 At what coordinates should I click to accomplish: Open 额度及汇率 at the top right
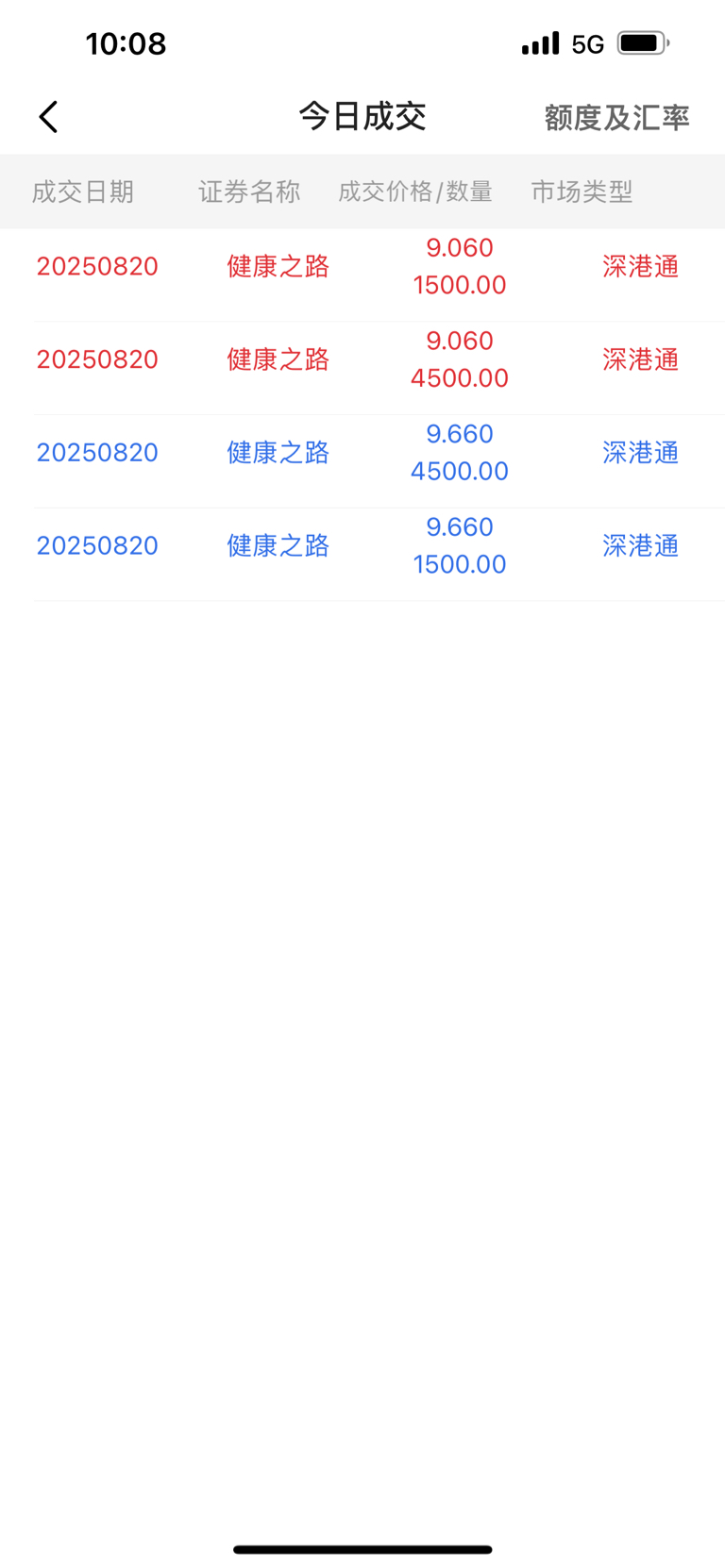pos(616,118)
